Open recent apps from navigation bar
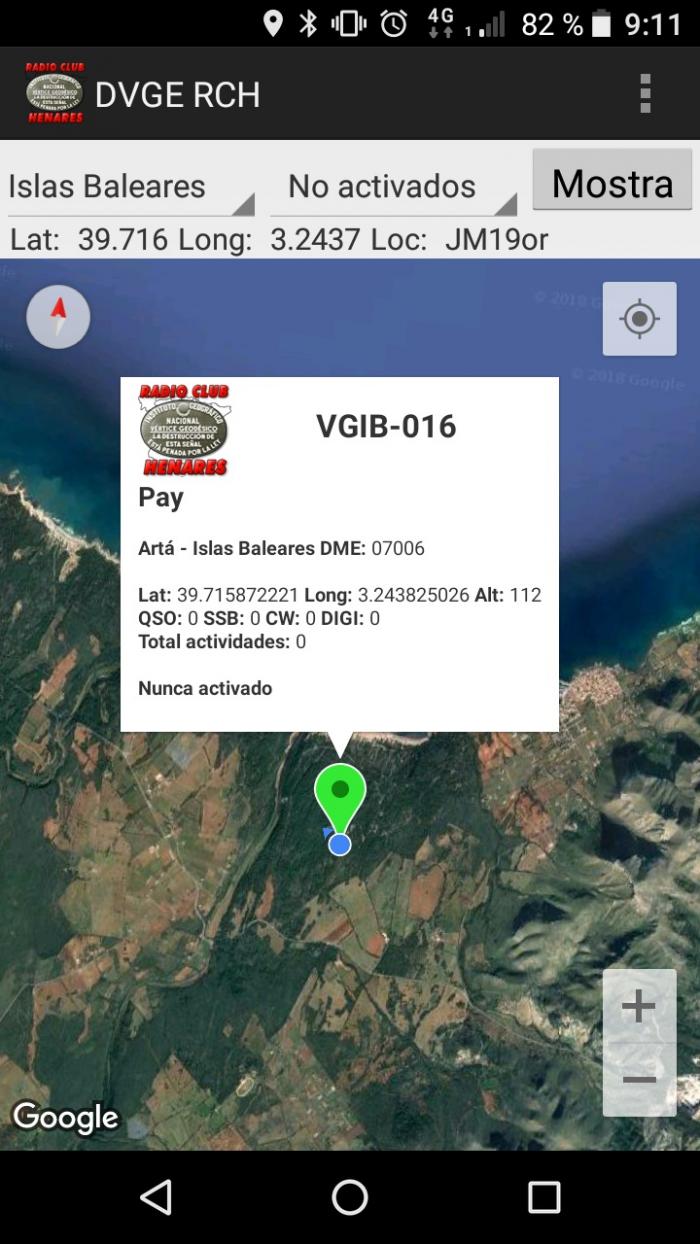 click(x=544, y=1197)
